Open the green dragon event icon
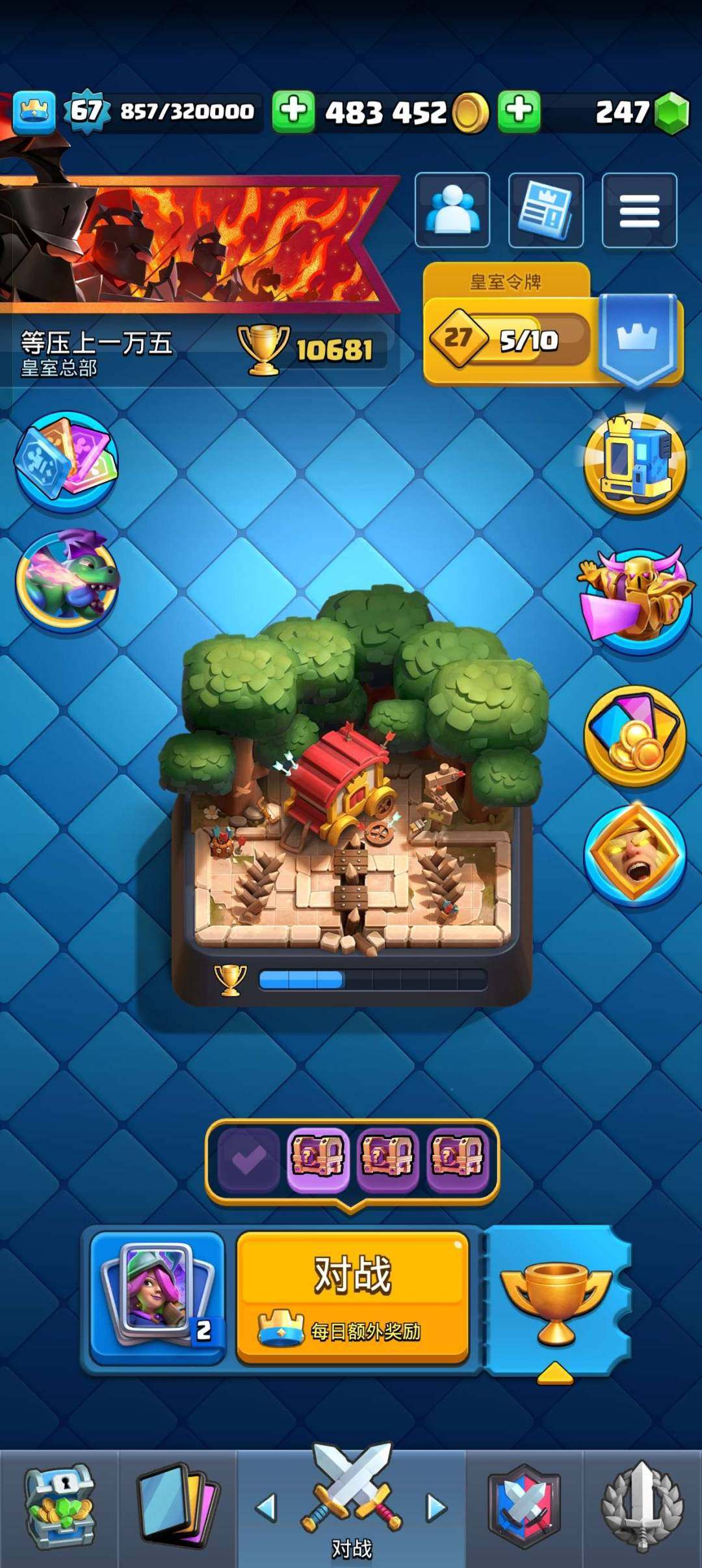Image resolution: width=702 pixels, height=1568 pixels. coord(67,580)
